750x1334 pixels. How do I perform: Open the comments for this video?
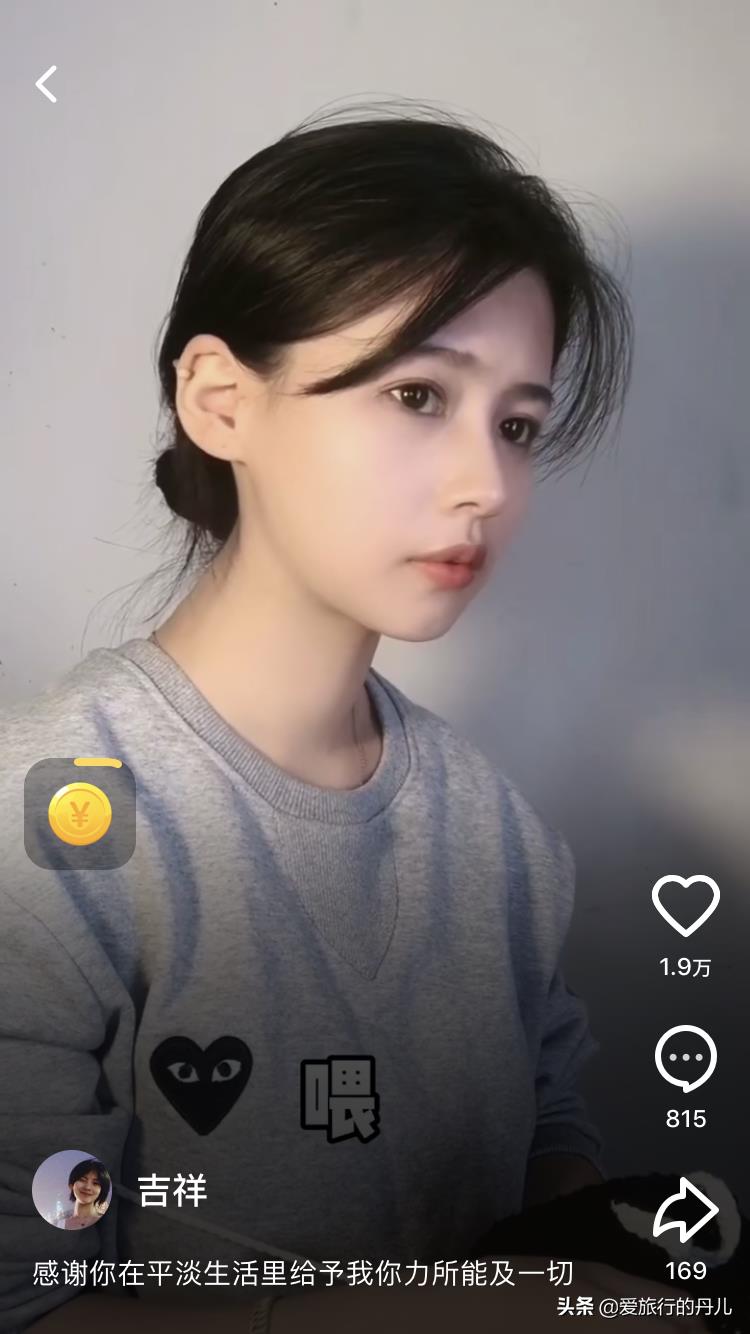pyautogui.click(x=685, y=1059)
